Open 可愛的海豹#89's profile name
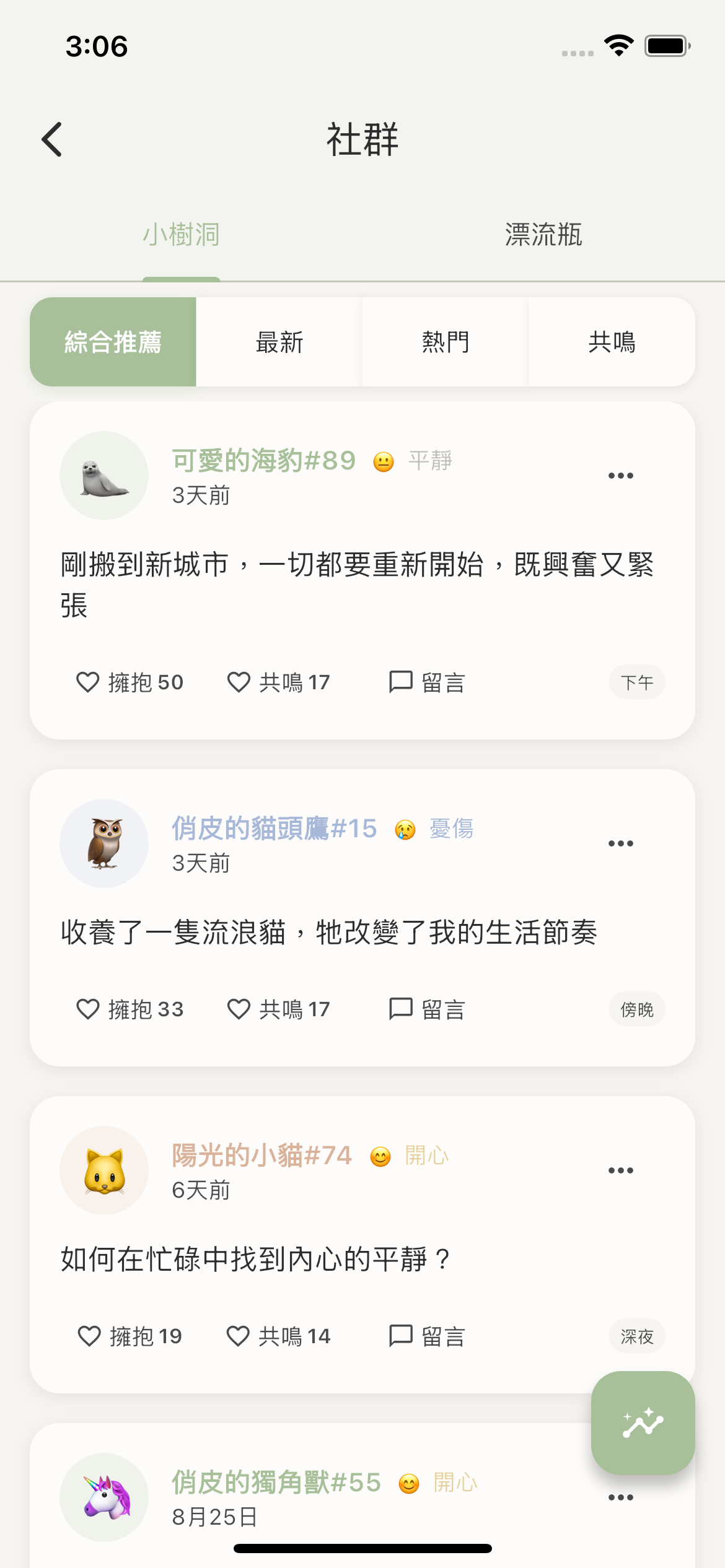 [x=263, y=460]
